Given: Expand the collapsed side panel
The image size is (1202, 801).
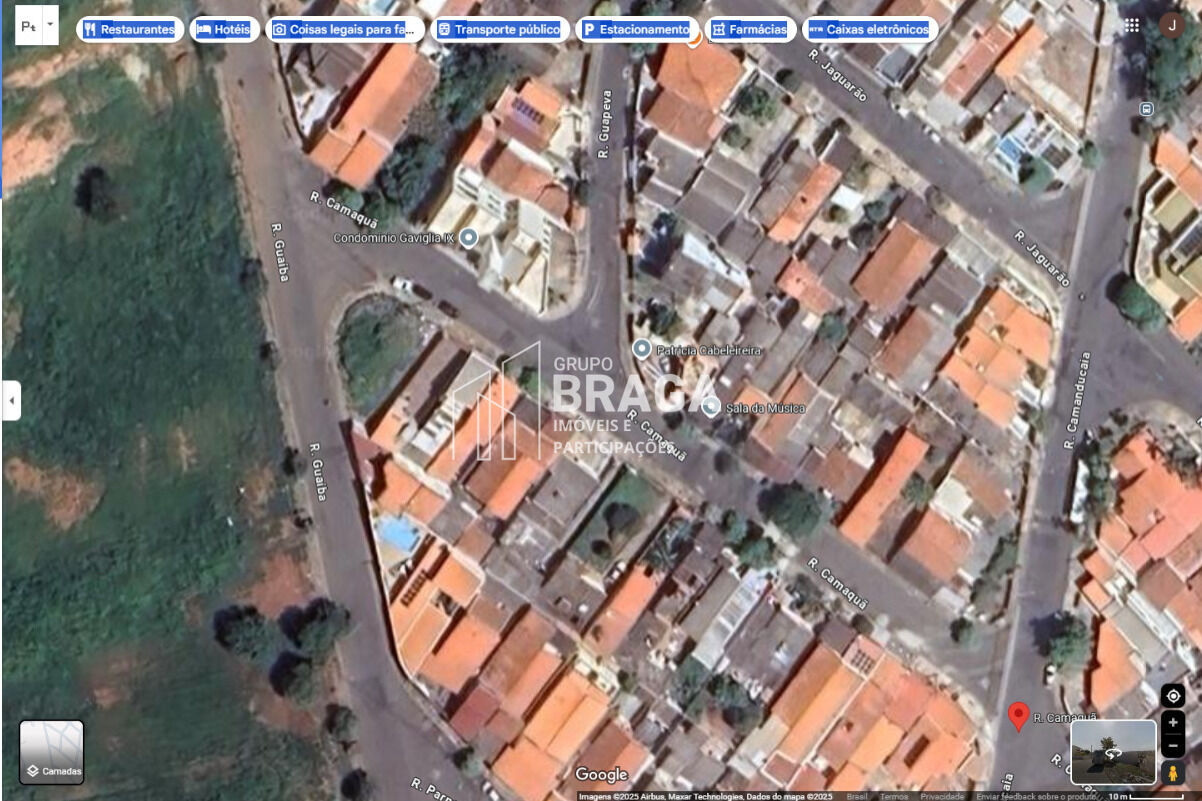Looking at the screenshot, I should [x=11, y=400].
